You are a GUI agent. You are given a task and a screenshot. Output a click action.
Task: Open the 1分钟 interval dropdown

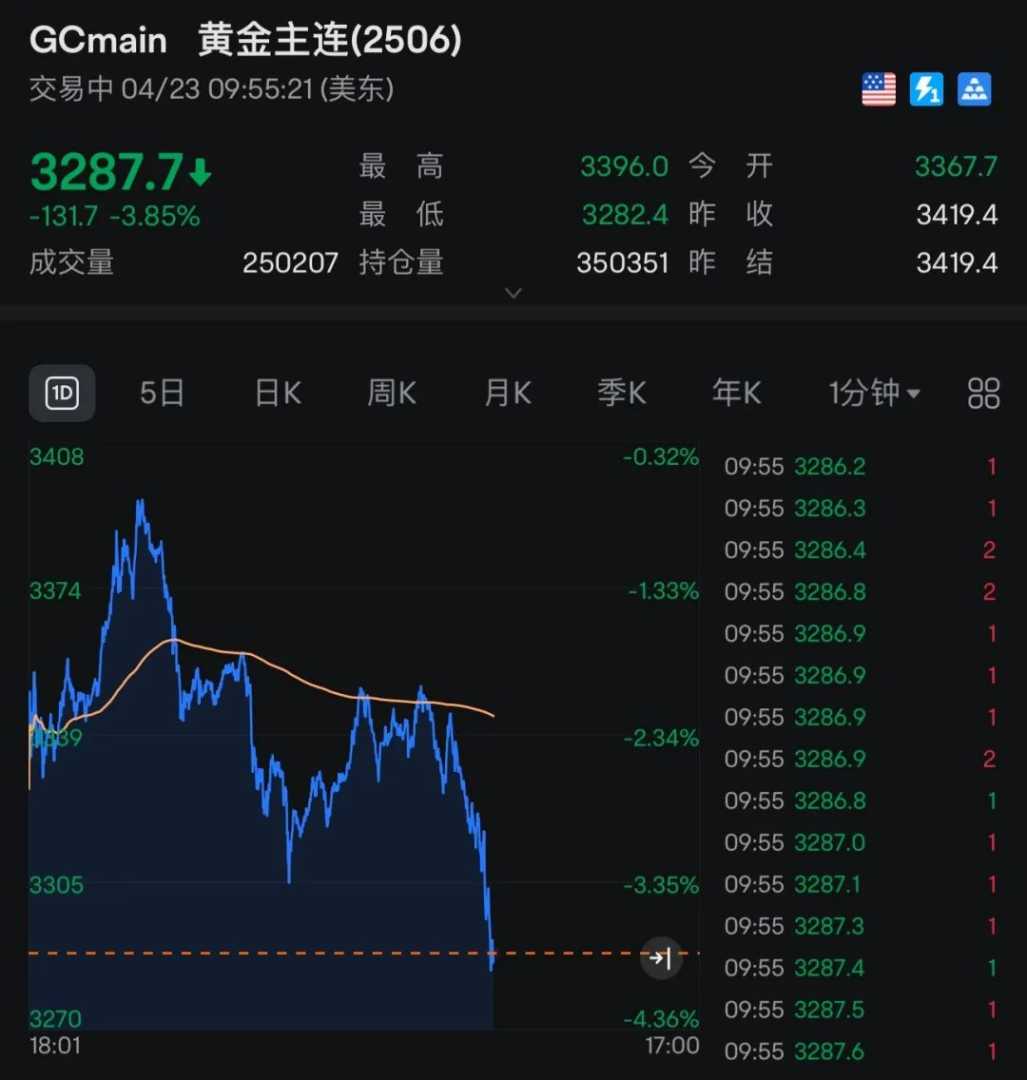(x=874, y=393)
